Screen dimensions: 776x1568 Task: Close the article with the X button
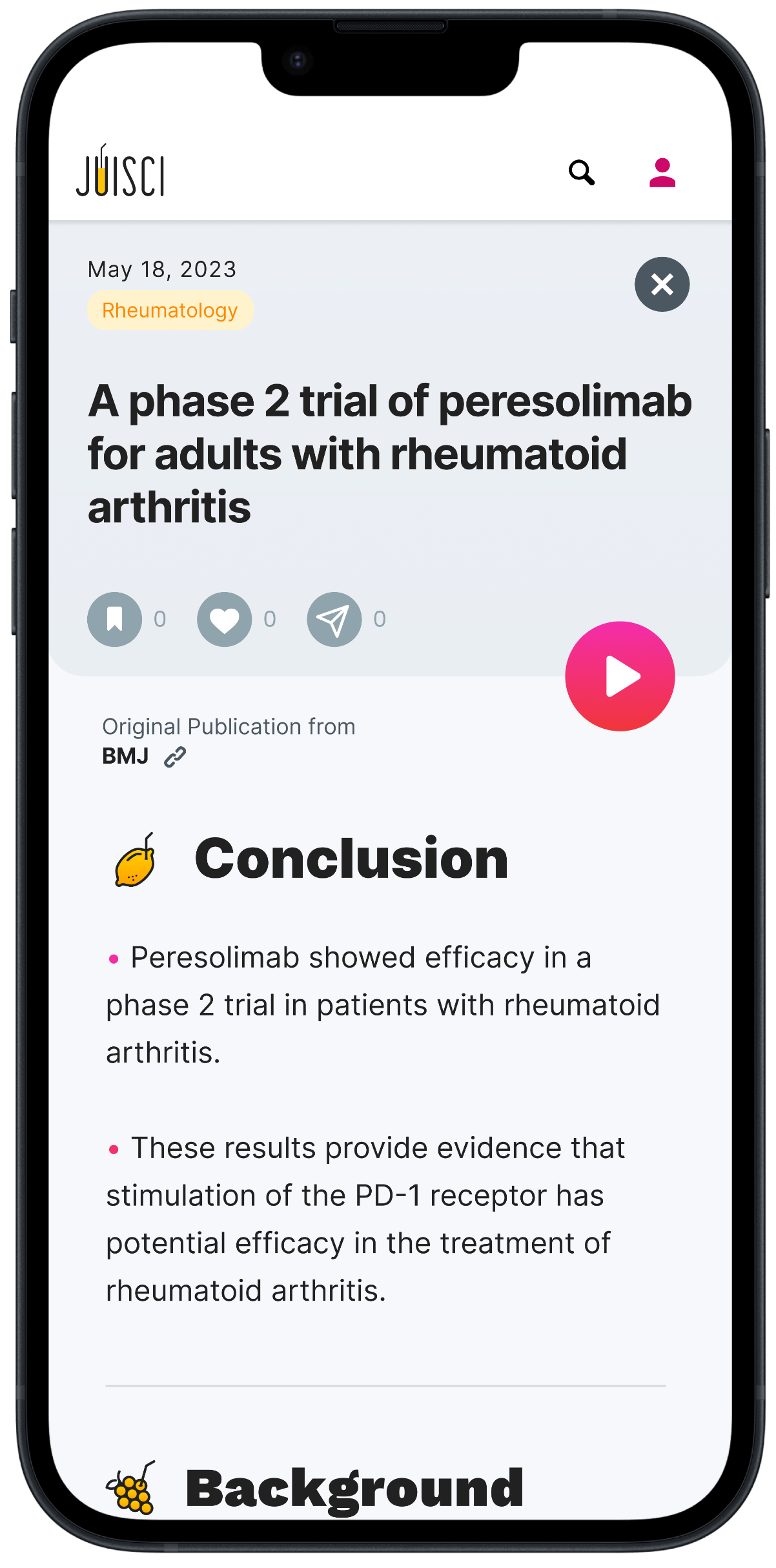click(662, 285)
